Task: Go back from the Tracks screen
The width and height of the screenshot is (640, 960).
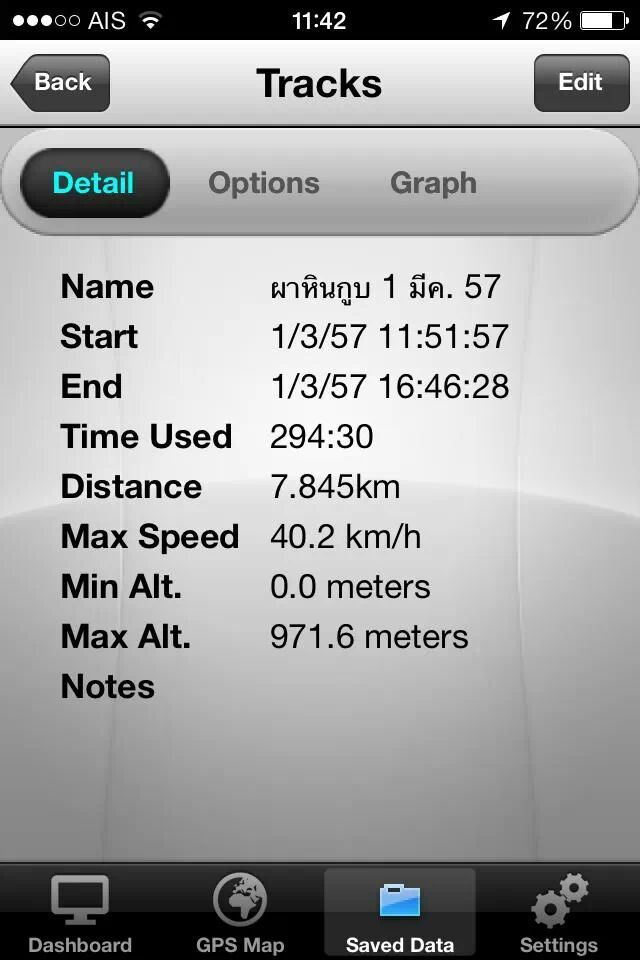Action: (x=62, y=83)
